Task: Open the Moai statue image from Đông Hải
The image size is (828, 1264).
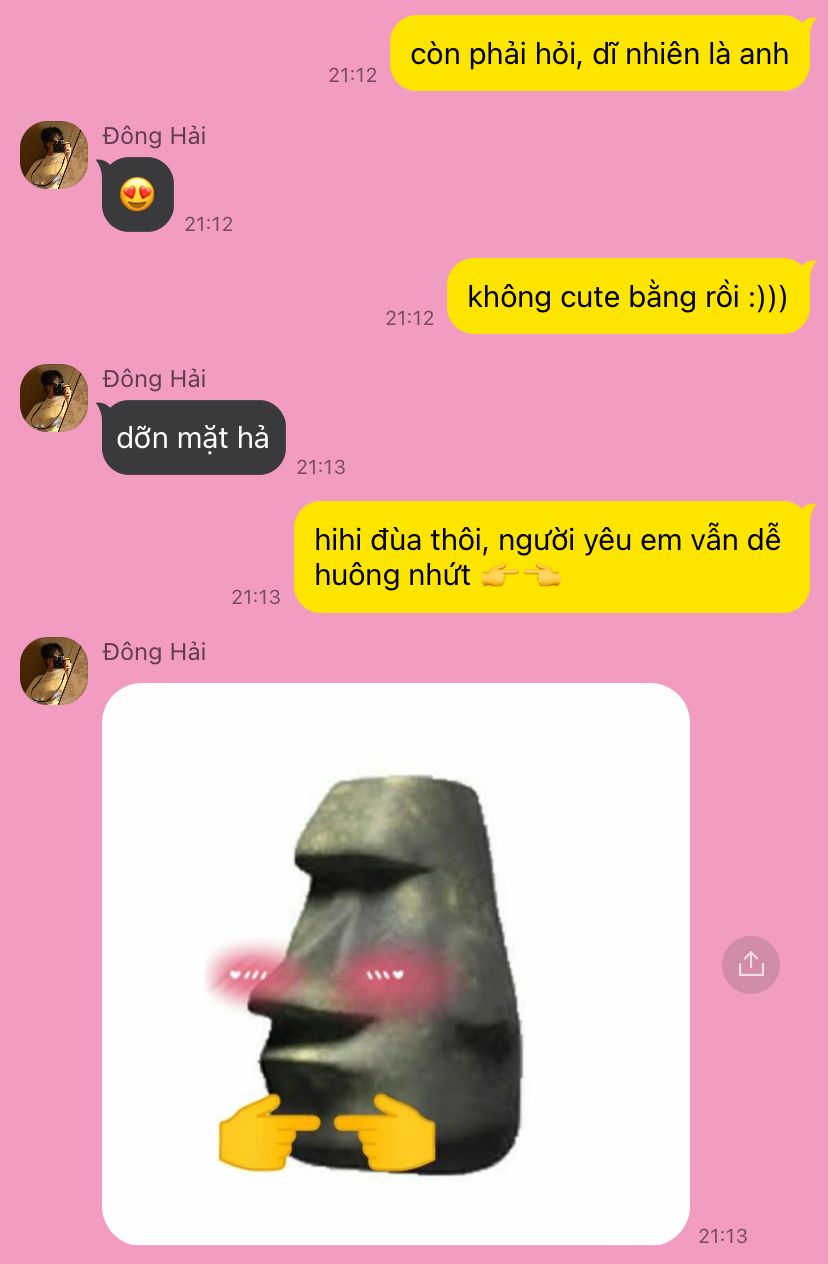Action: pyautogui.click(x=396, y=963)
